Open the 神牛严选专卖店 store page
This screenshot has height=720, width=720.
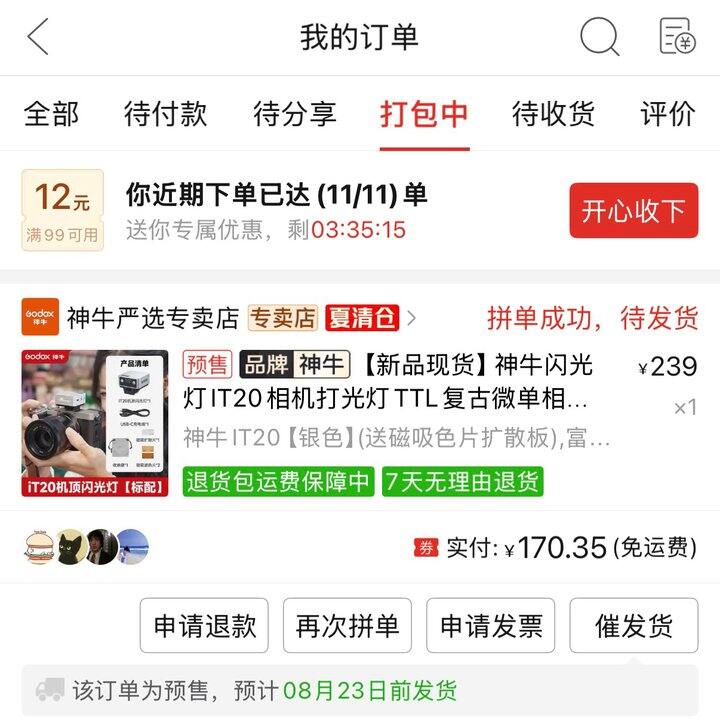tap(152, 319)
